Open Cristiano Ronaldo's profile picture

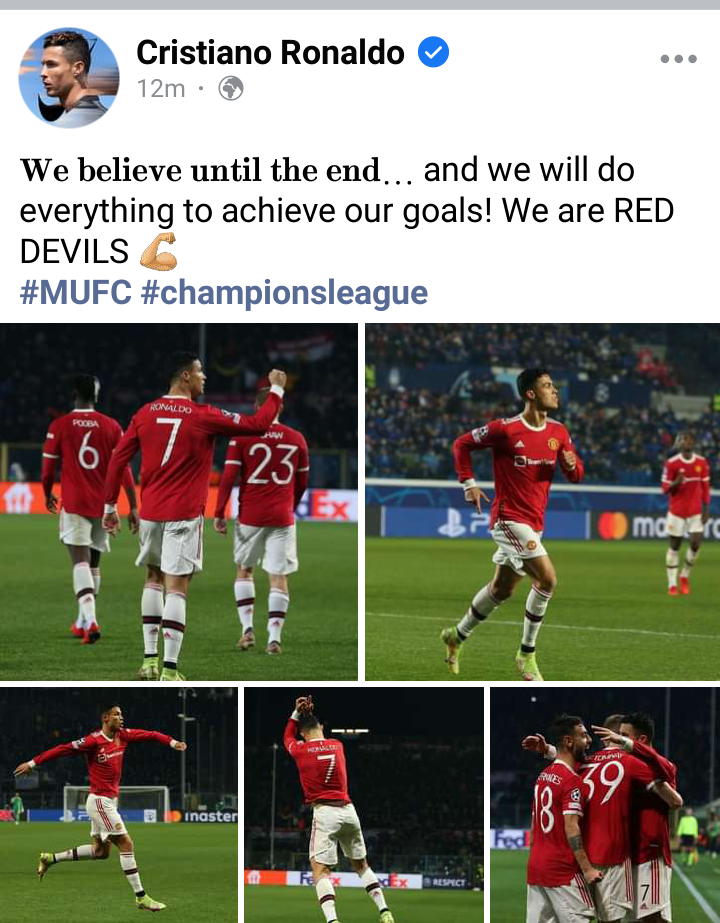click(x=69, y=78)
